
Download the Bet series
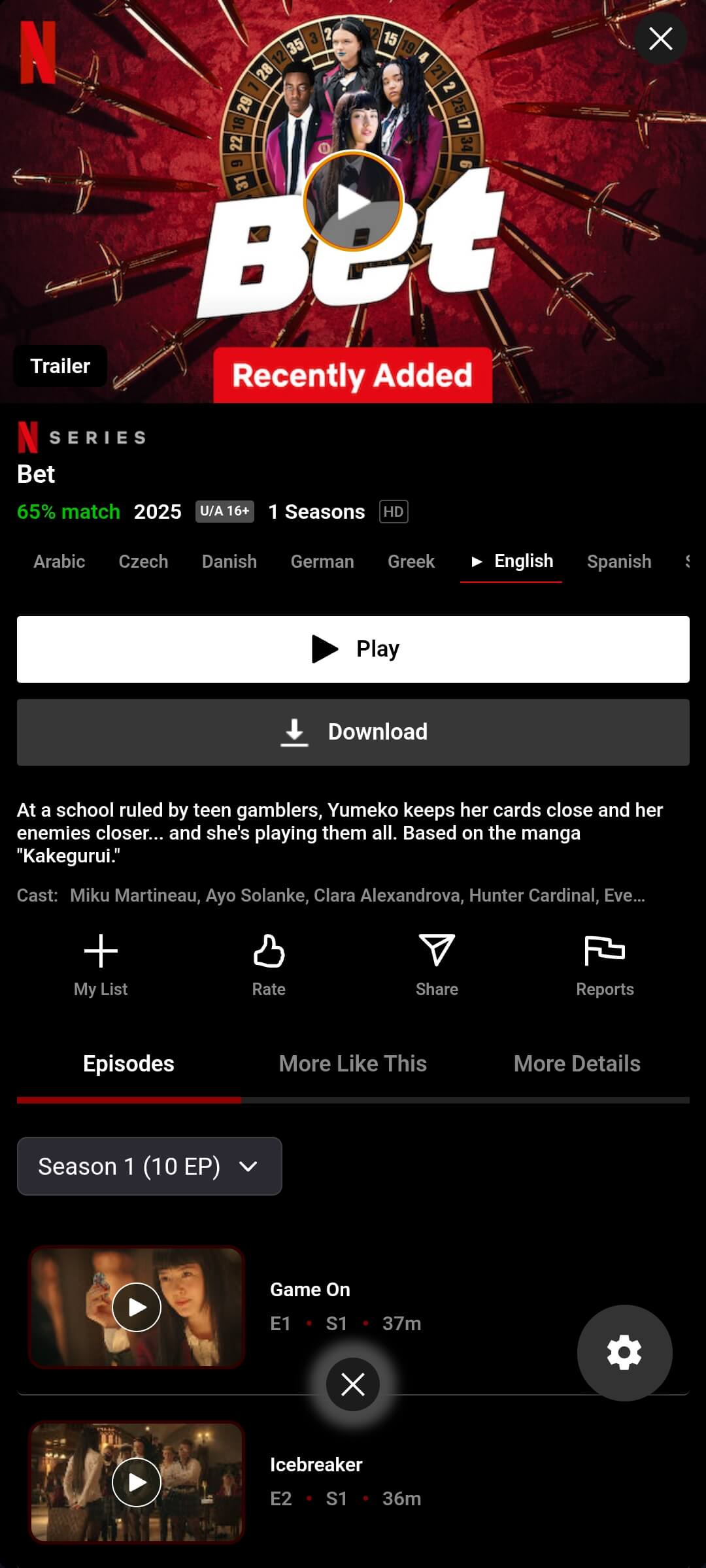tap(353, 732)
